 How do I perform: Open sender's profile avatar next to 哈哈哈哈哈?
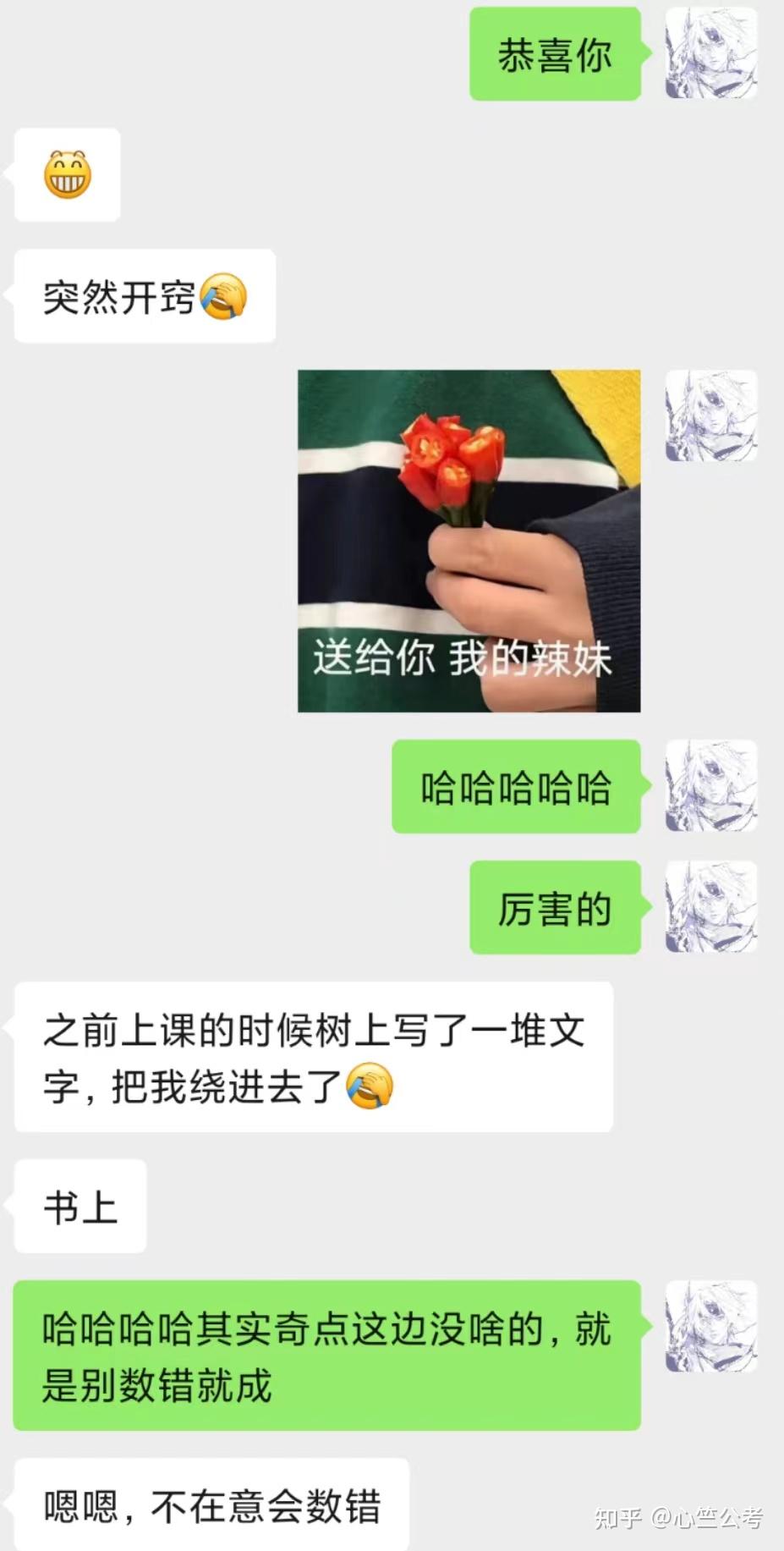click(x=711, y=786)
